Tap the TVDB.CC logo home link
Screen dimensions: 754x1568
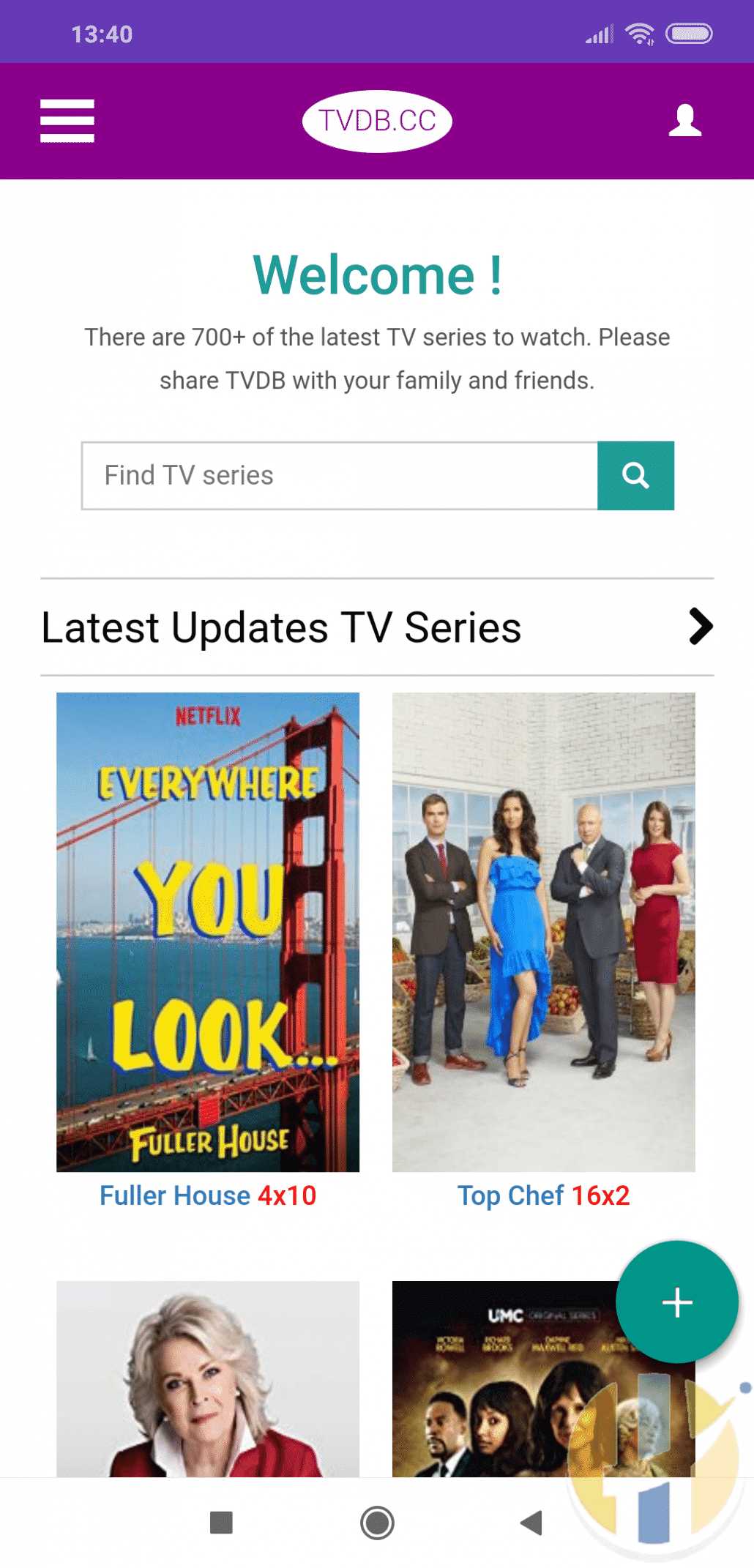(x=377, y=121)
